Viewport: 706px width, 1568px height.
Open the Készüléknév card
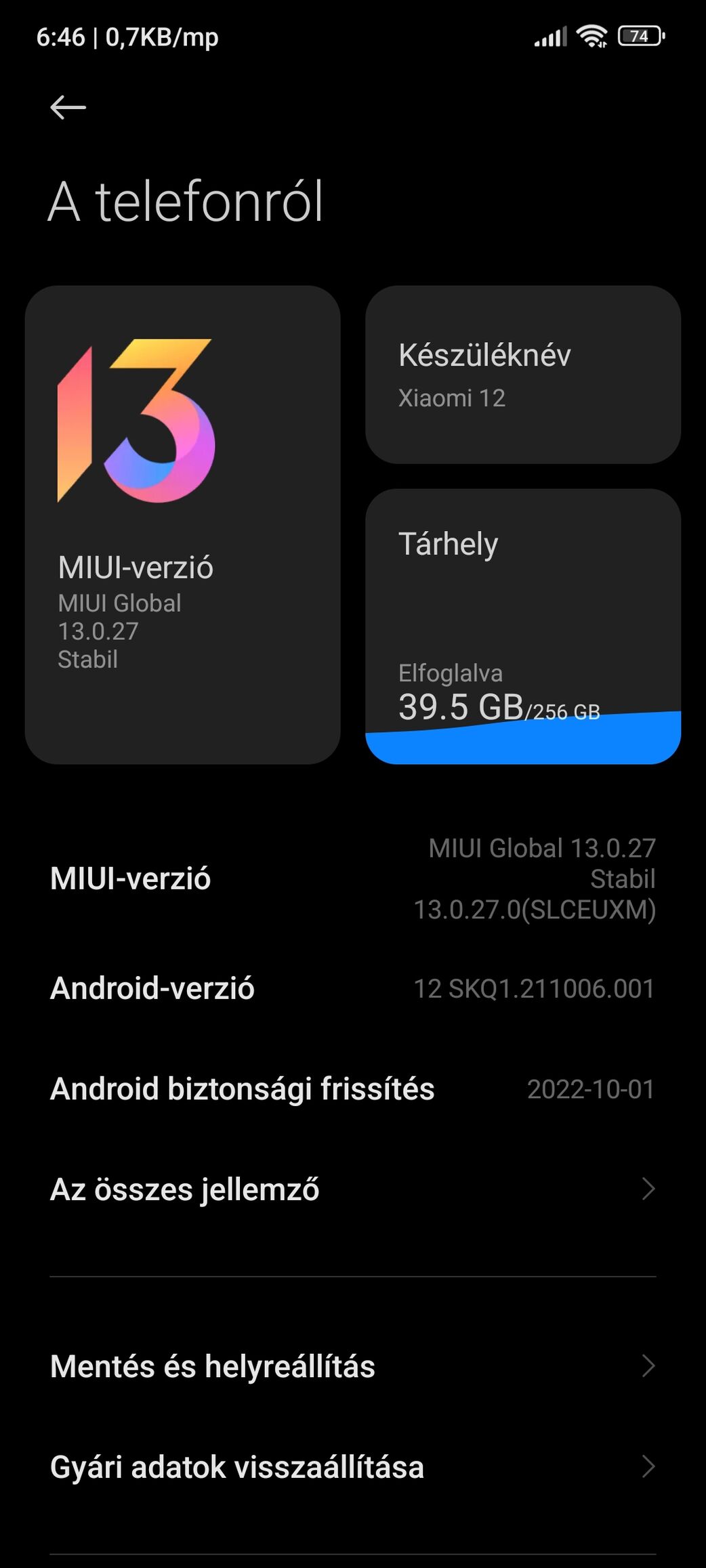pyautogui.click(x=523, y=375)
